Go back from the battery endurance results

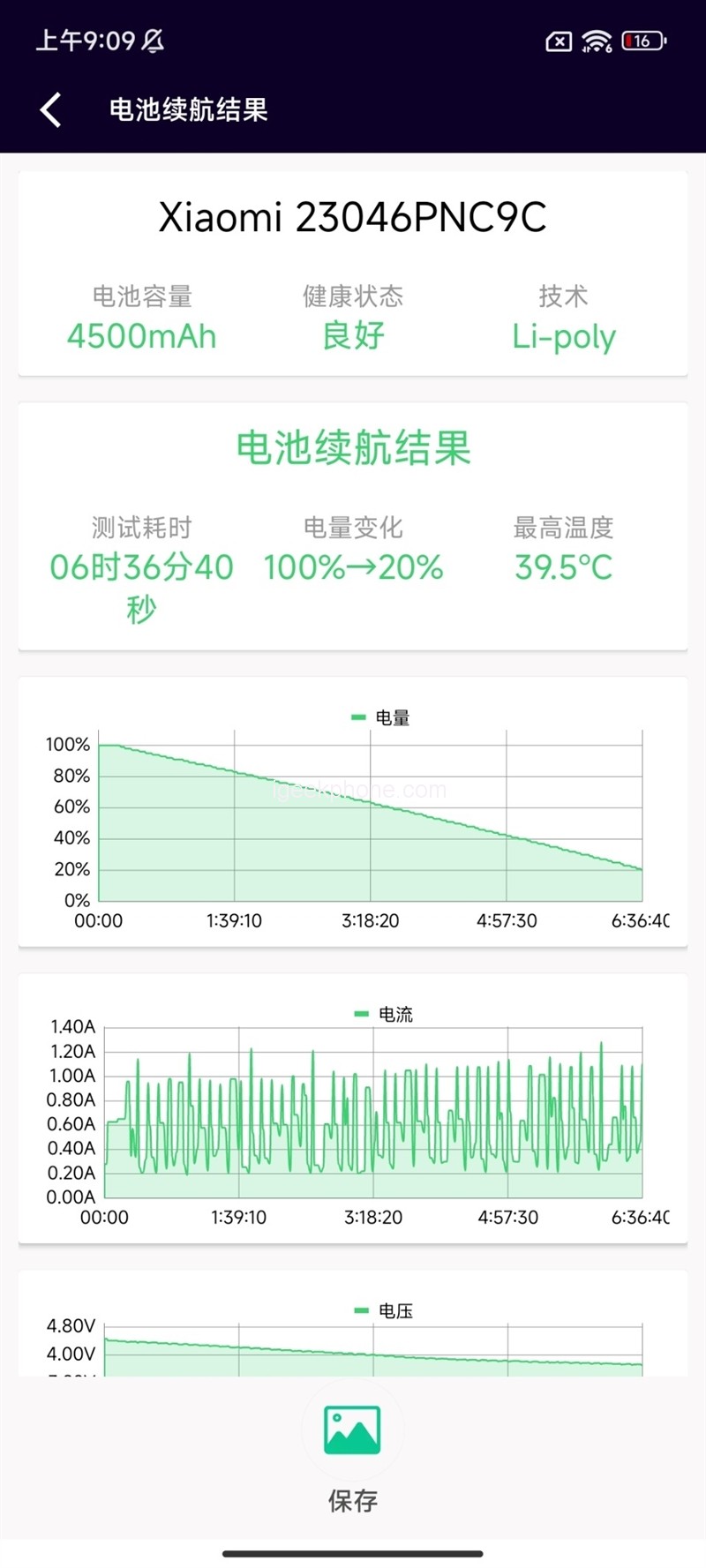pos(51,110)
